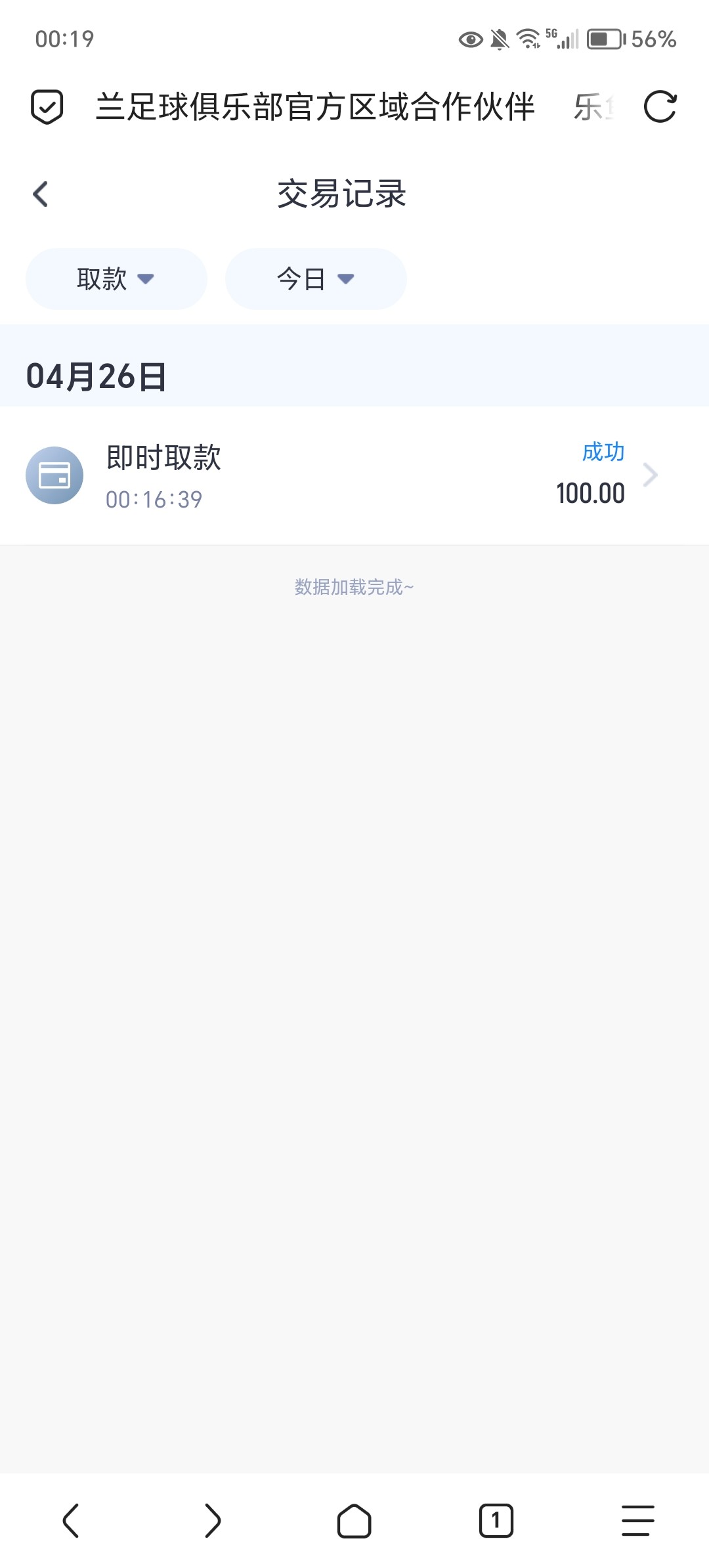Expand the 取款 transaction type dropdown
The width and height of the screenshot is (709, 1568).
click(x=116, y=278)
